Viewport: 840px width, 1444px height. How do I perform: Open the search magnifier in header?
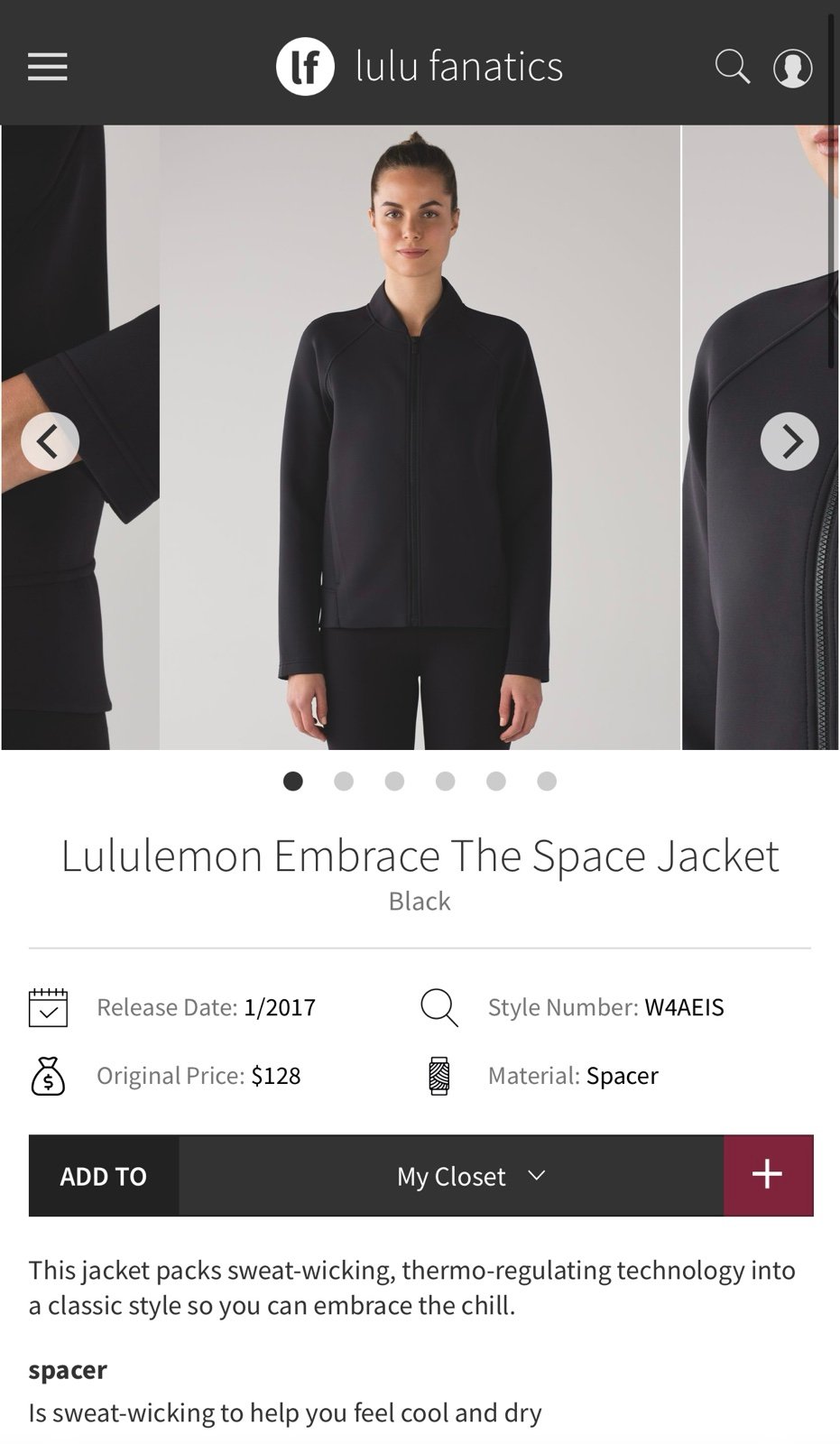tap(733, 67)
